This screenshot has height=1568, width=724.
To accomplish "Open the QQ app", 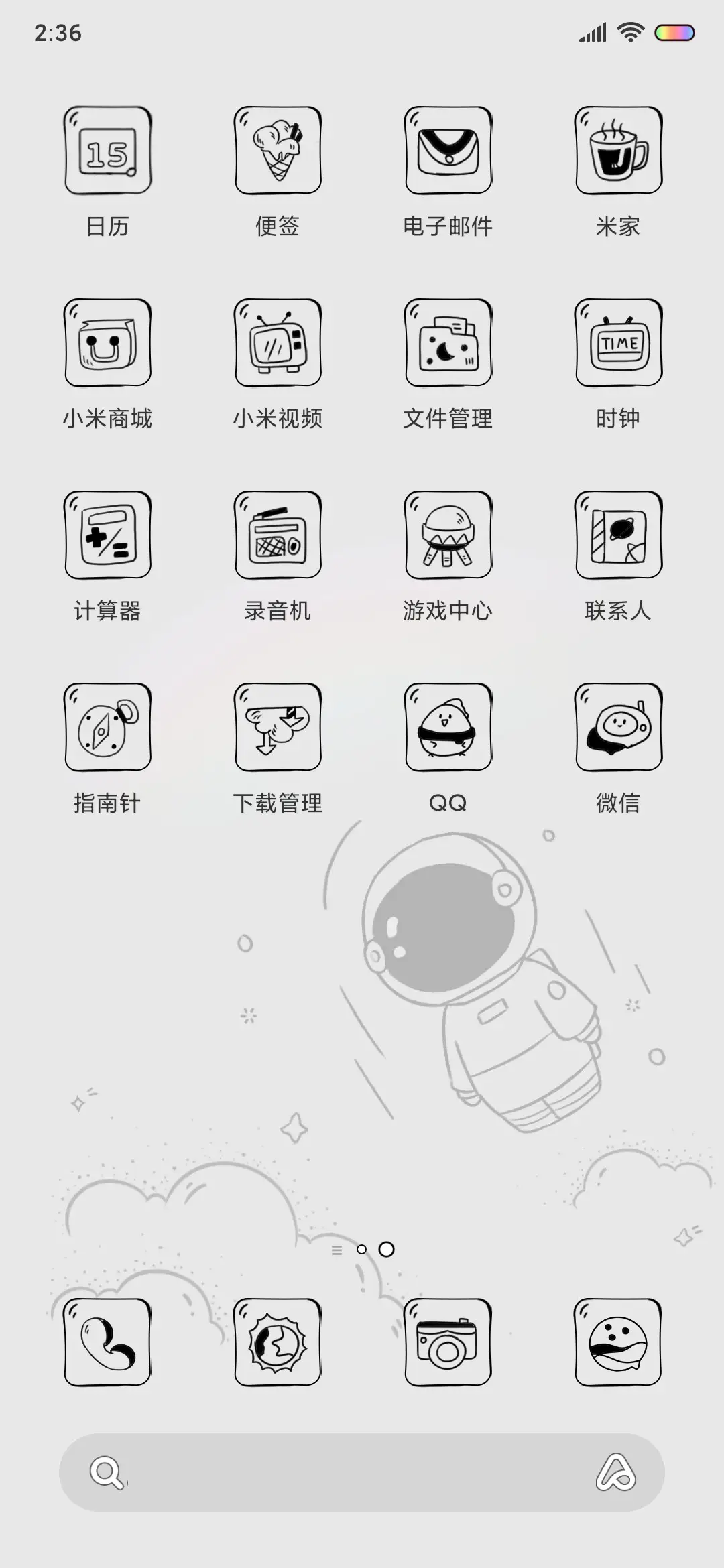I will pos(448,726).
